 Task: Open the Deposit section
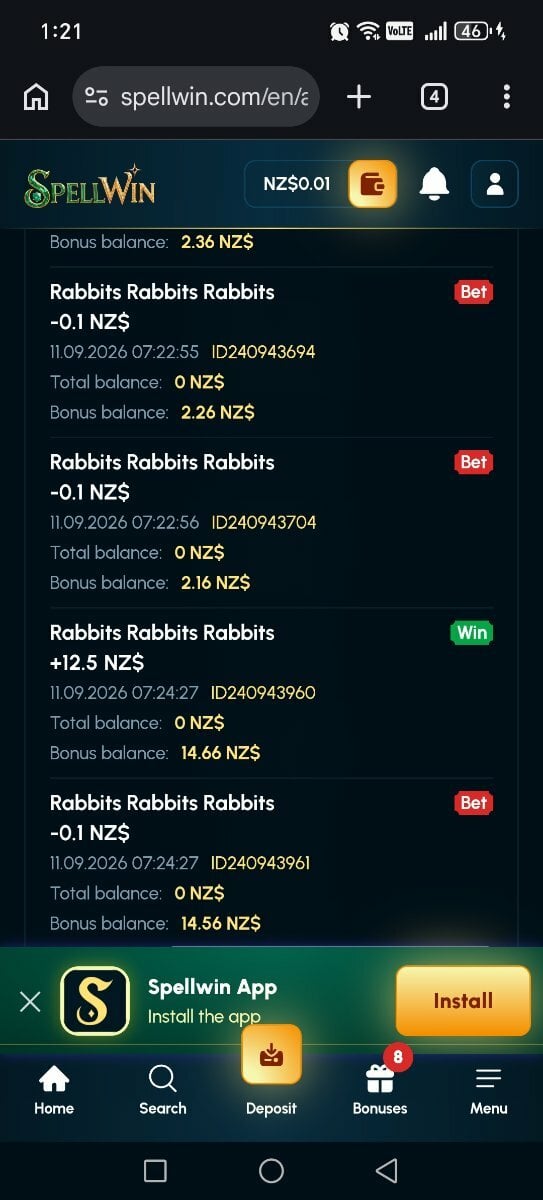[271, 1072]
